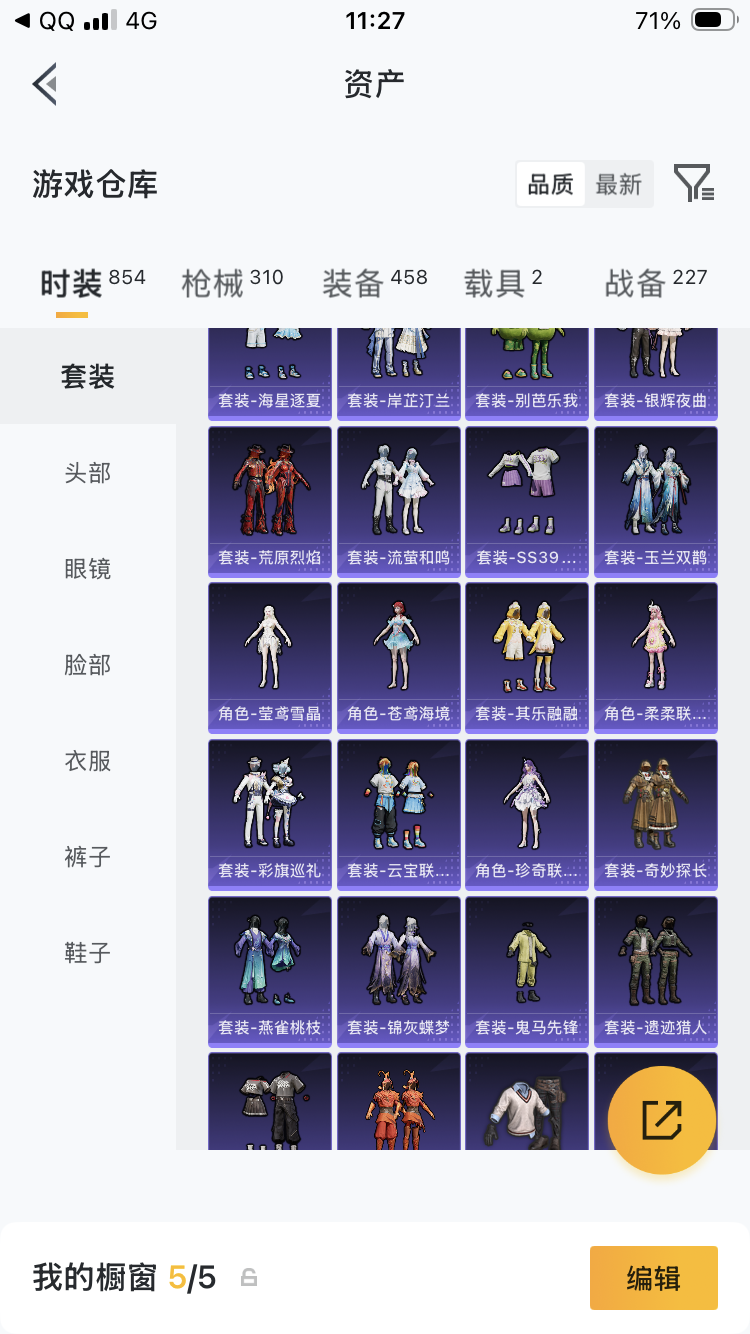The image size is (750, 1334).
Task: Tap the floating orange share button
Action: [x=662, y=1119]
